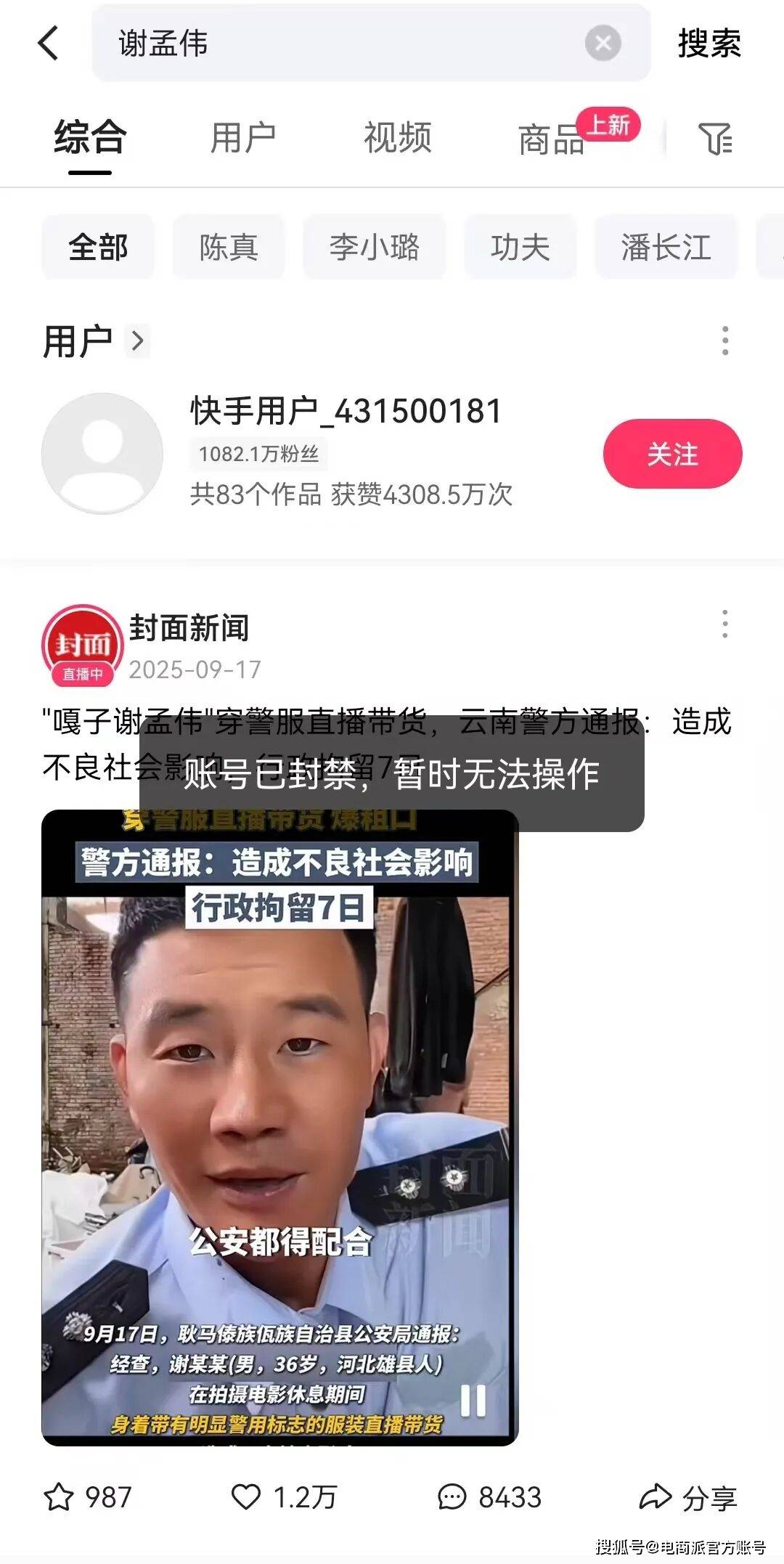Tap the 搜索 button
Image resolution: width=784 pixels, height=1564 pixels.
point(709,44)
